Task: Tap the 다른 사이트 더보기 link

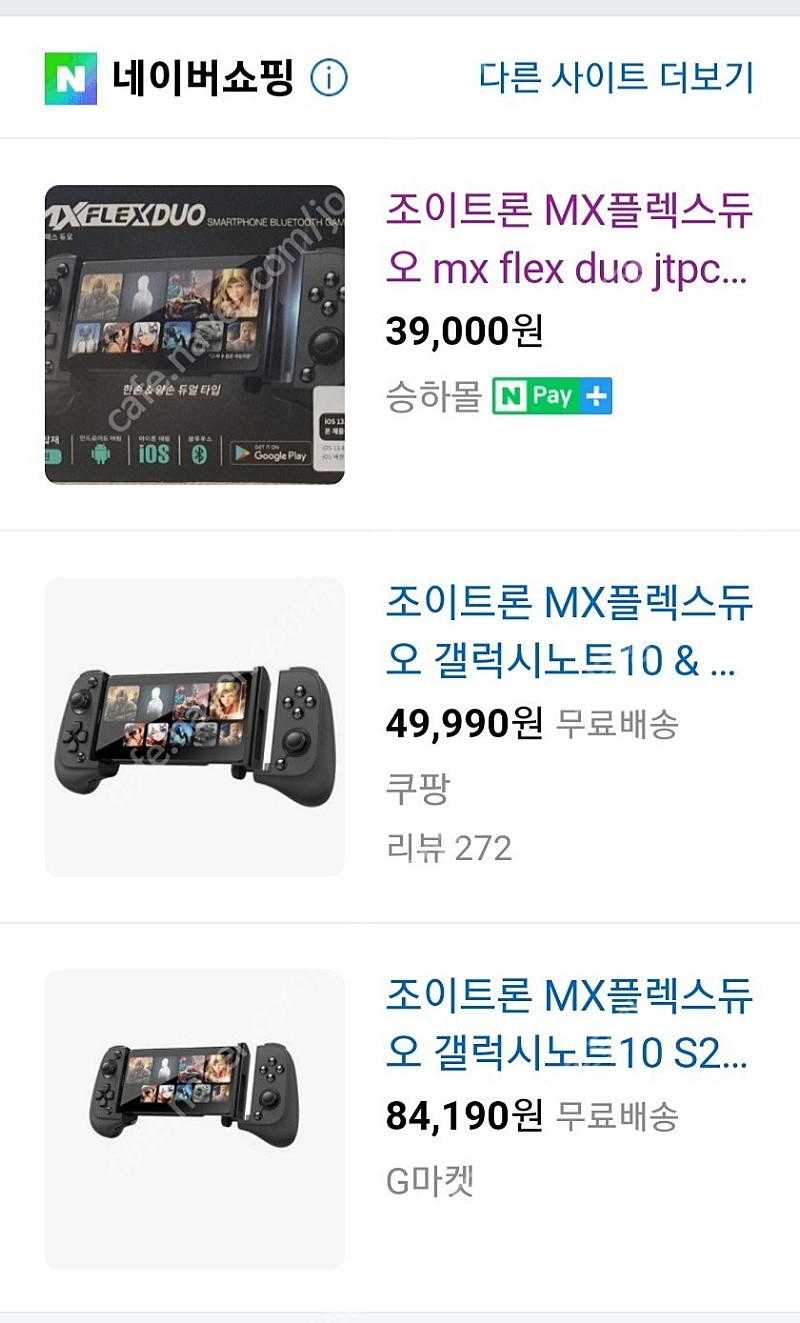Action: coord(616,77)
